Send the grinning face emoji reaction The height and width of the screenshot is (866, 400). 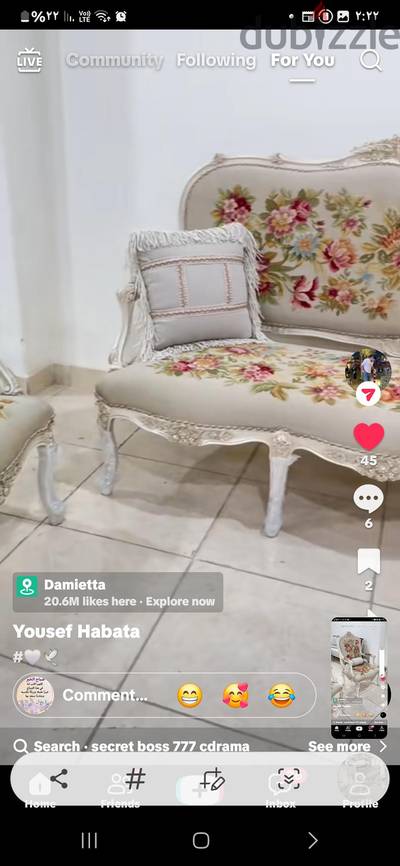190,696
